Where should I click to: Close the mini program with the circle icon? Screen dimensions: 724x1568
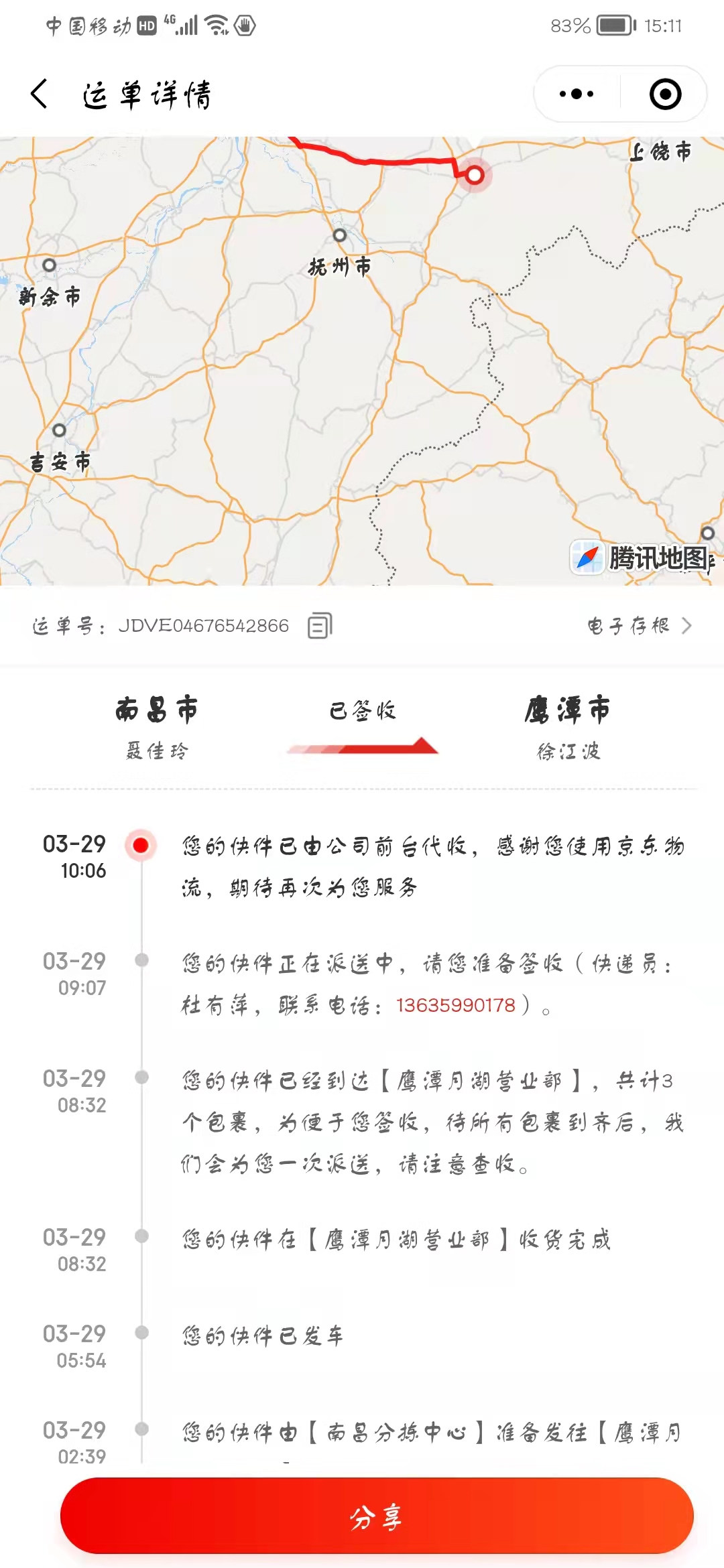665,94
